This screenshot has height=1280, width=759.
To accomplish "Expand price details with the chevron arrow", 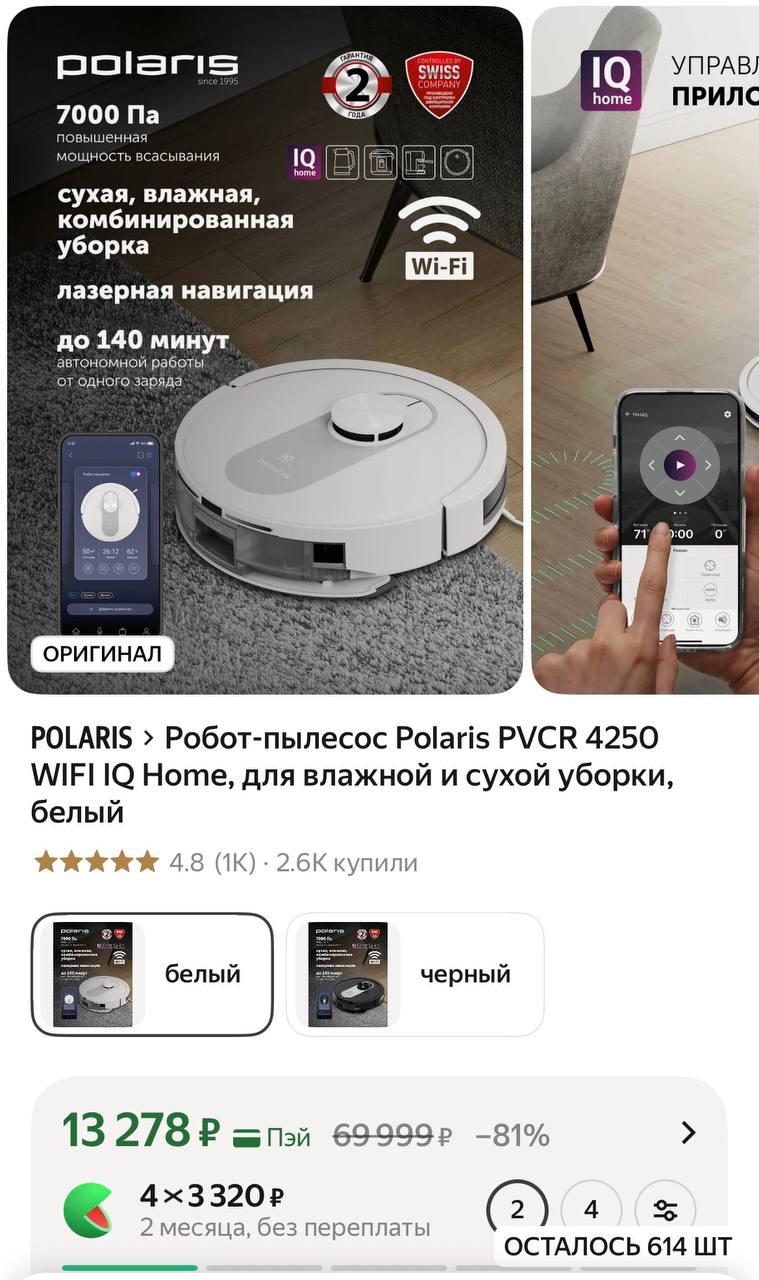I will pyautogui.click(x=688, y=1133).
